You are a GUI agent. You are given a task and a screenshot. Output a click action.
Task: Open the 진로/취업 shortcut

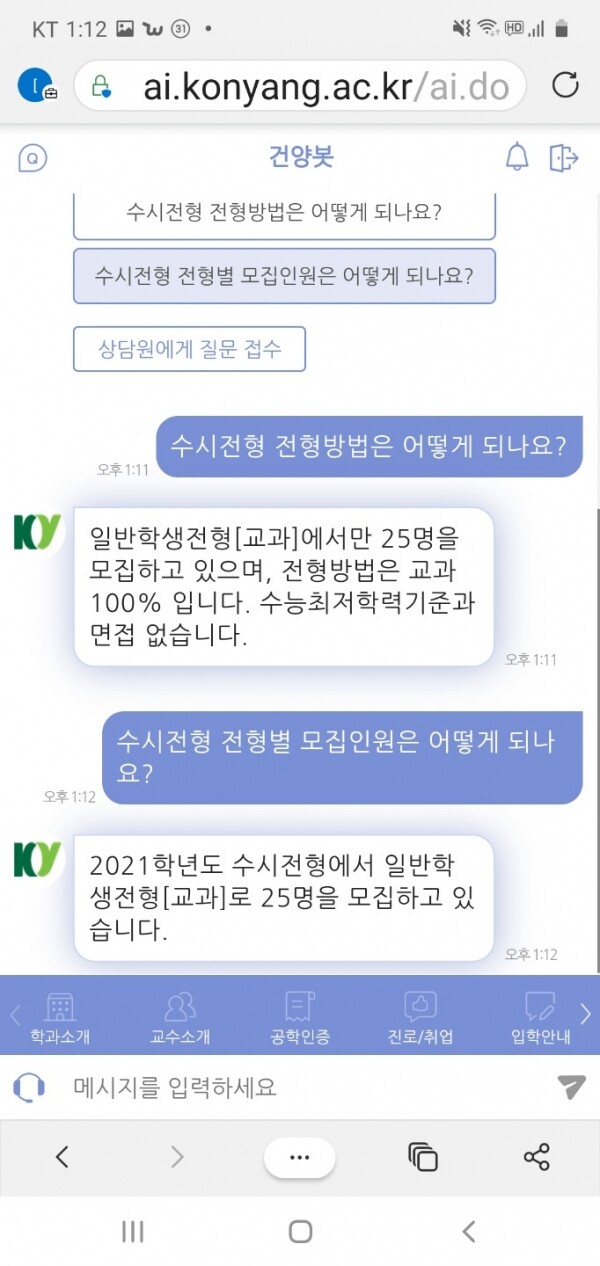420,1017
